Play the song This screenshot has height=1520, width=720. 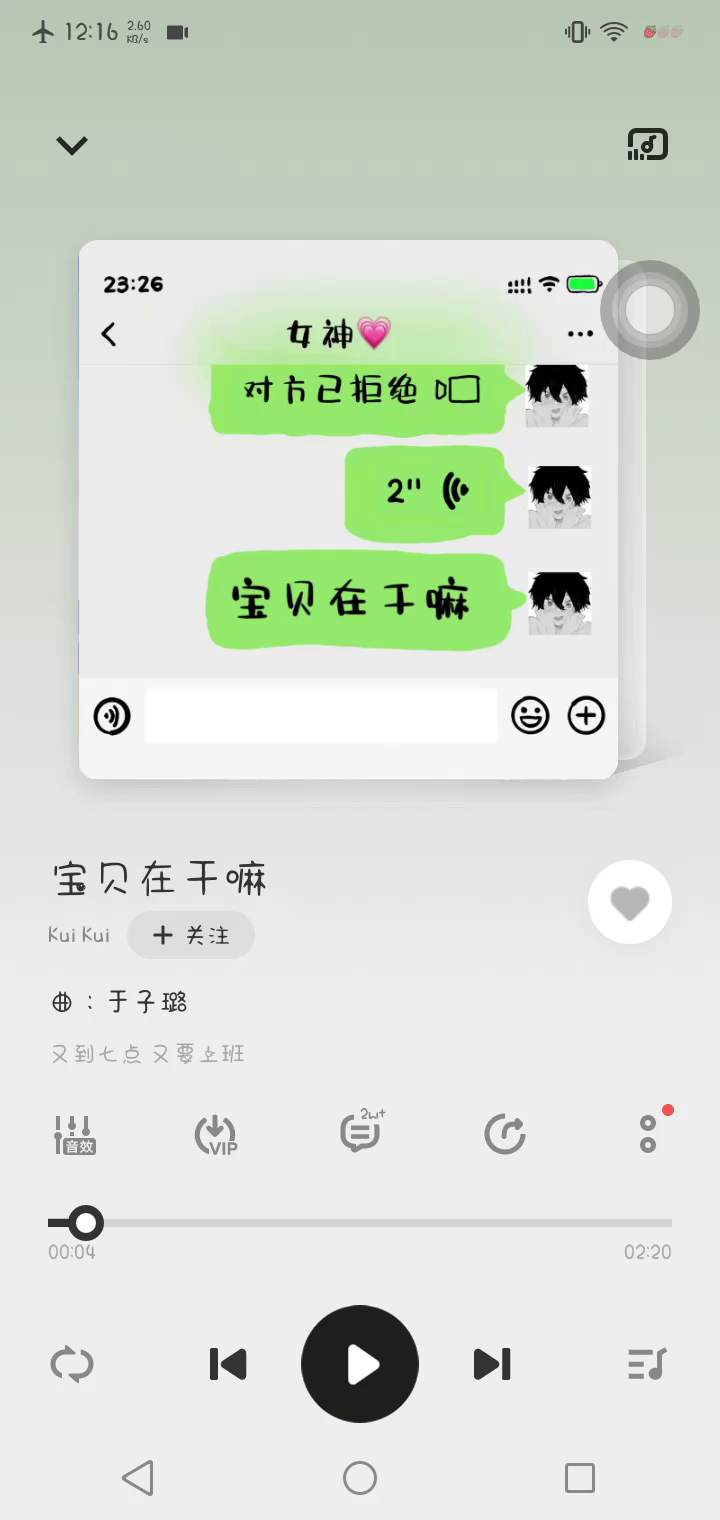[360, 1364]
